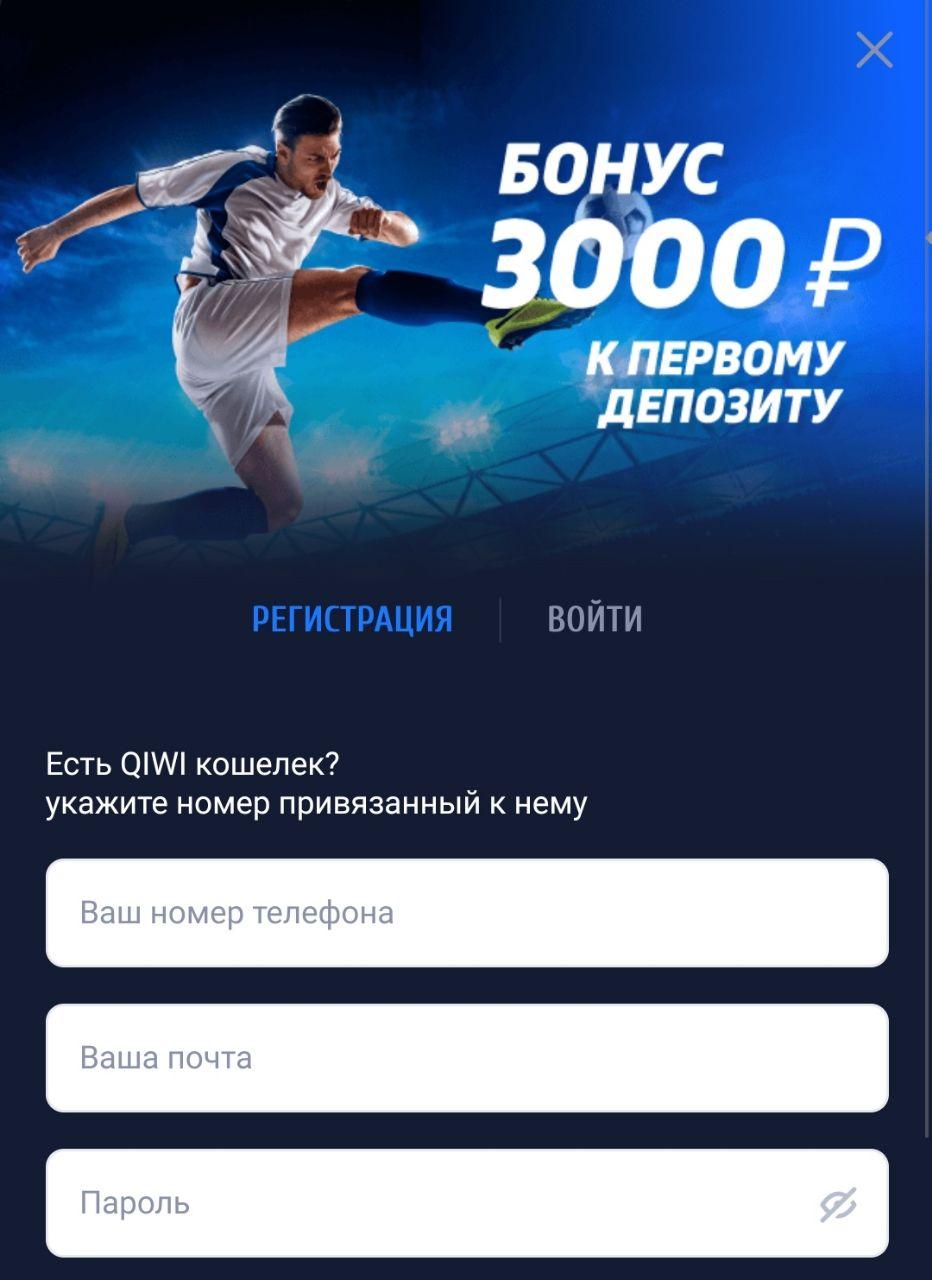The height and width of the screenshot is (1280, 932).
Task: Select the РЕГИСТРАЦИЯ tab
Action: point(352,618)
